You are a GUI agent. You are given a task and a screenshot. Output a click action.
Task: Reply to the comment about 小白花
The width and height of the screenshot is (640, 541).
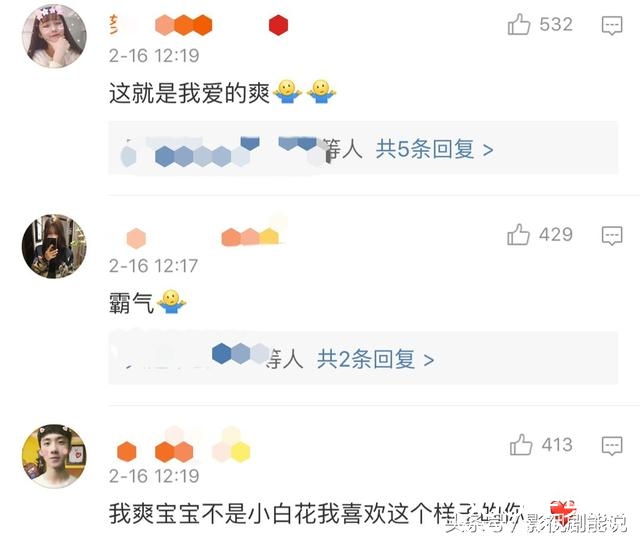pyautogui.click(x=611, y=446)
